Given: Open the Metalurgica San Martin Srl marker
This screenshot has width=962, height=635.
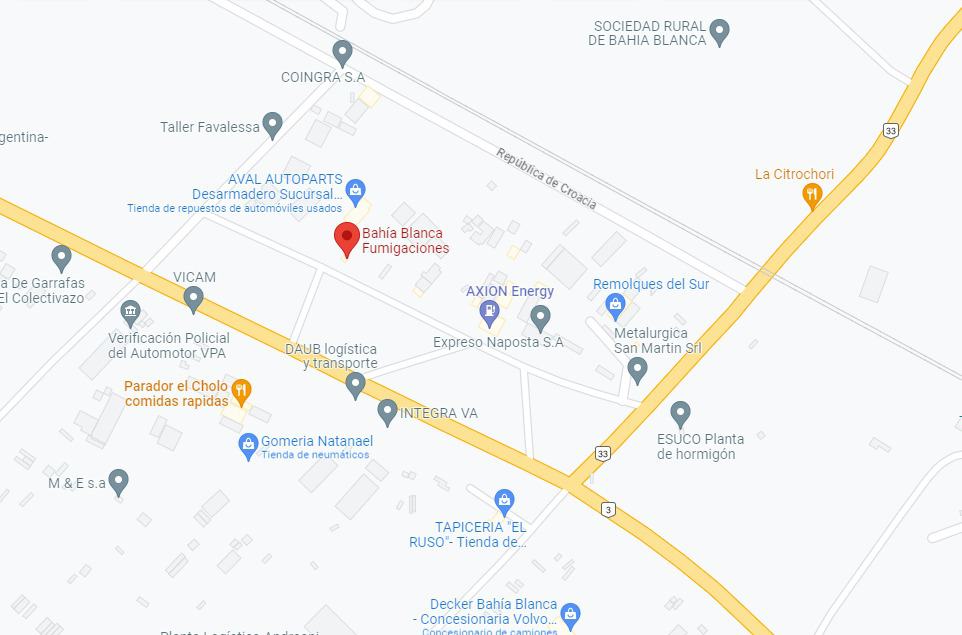Looking at the screenshot, I should 638,370.
